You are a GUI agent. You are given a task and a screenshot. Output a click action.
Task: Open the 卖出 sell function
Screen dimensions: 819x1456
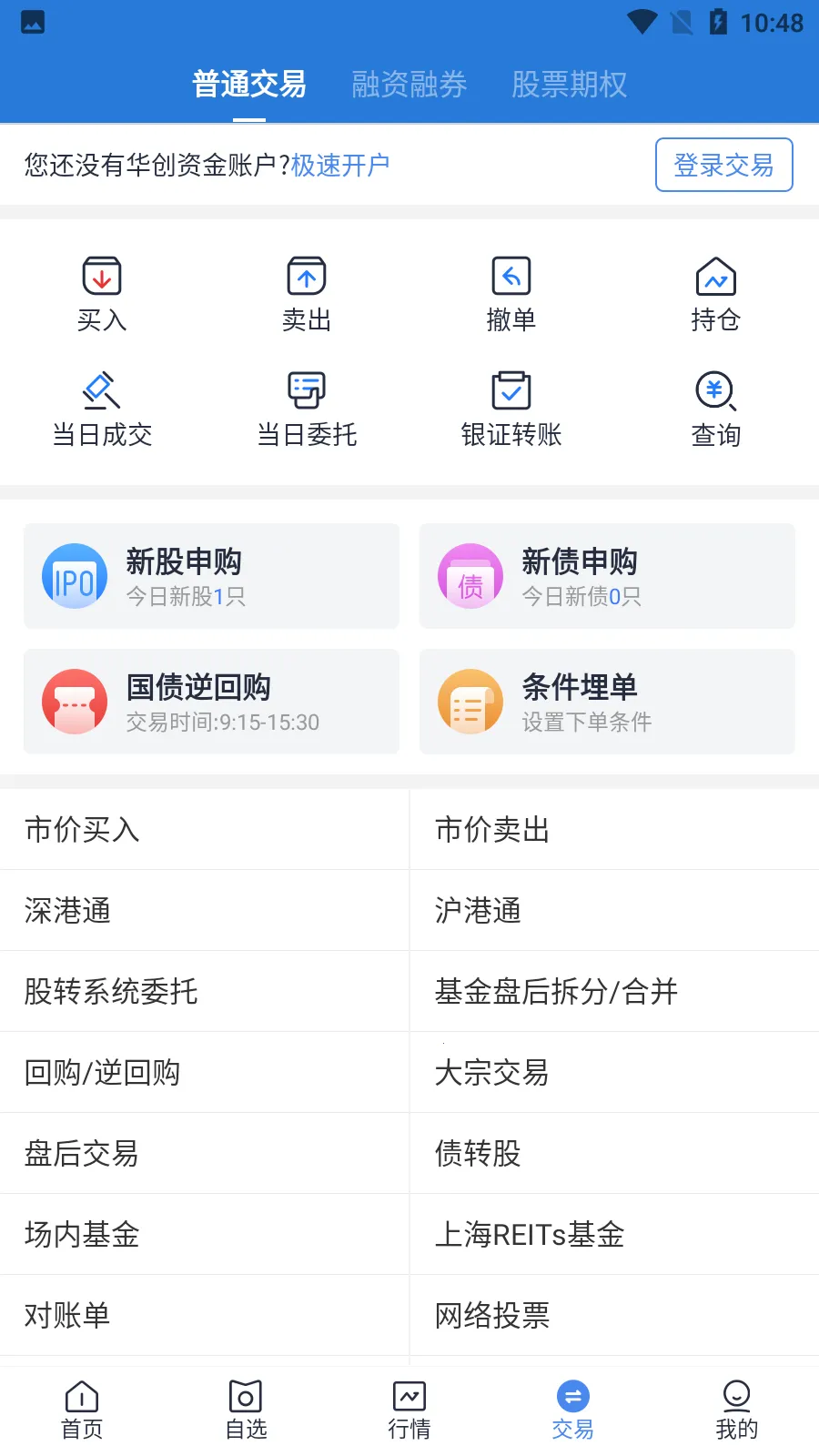point(307,295)
